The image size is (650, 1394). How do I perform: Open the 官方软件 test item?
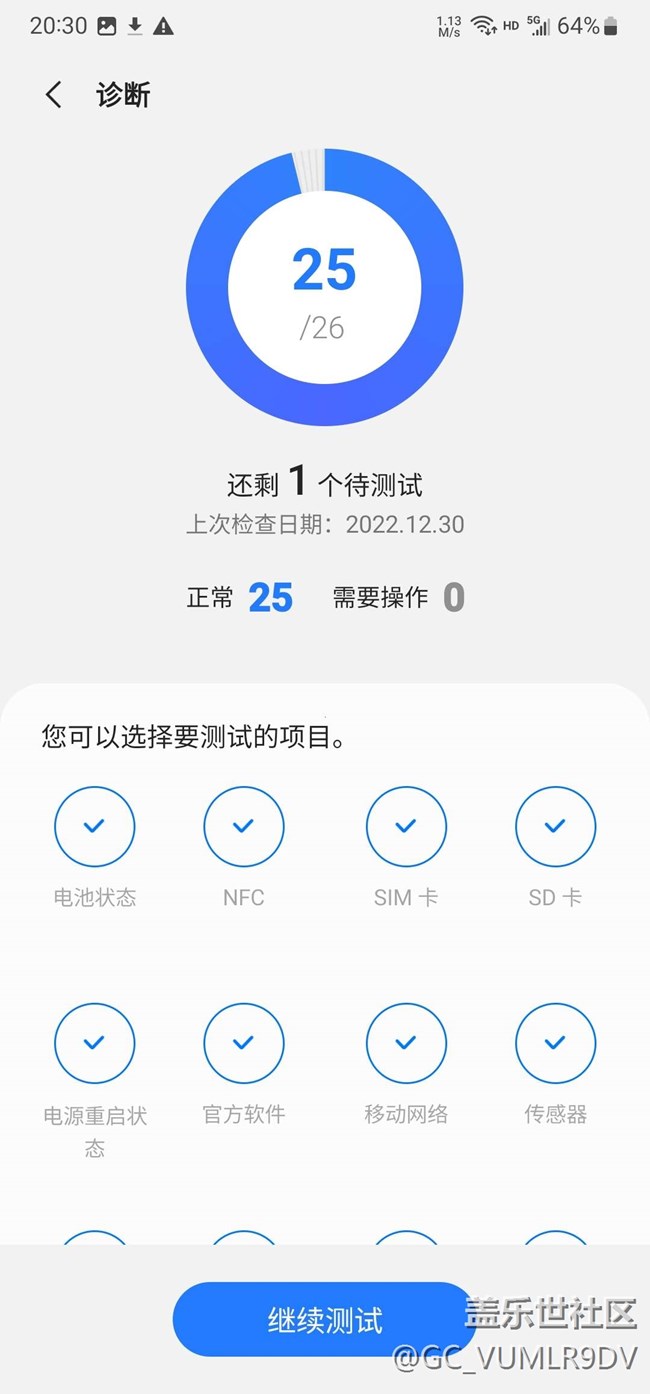(244, 1043)
